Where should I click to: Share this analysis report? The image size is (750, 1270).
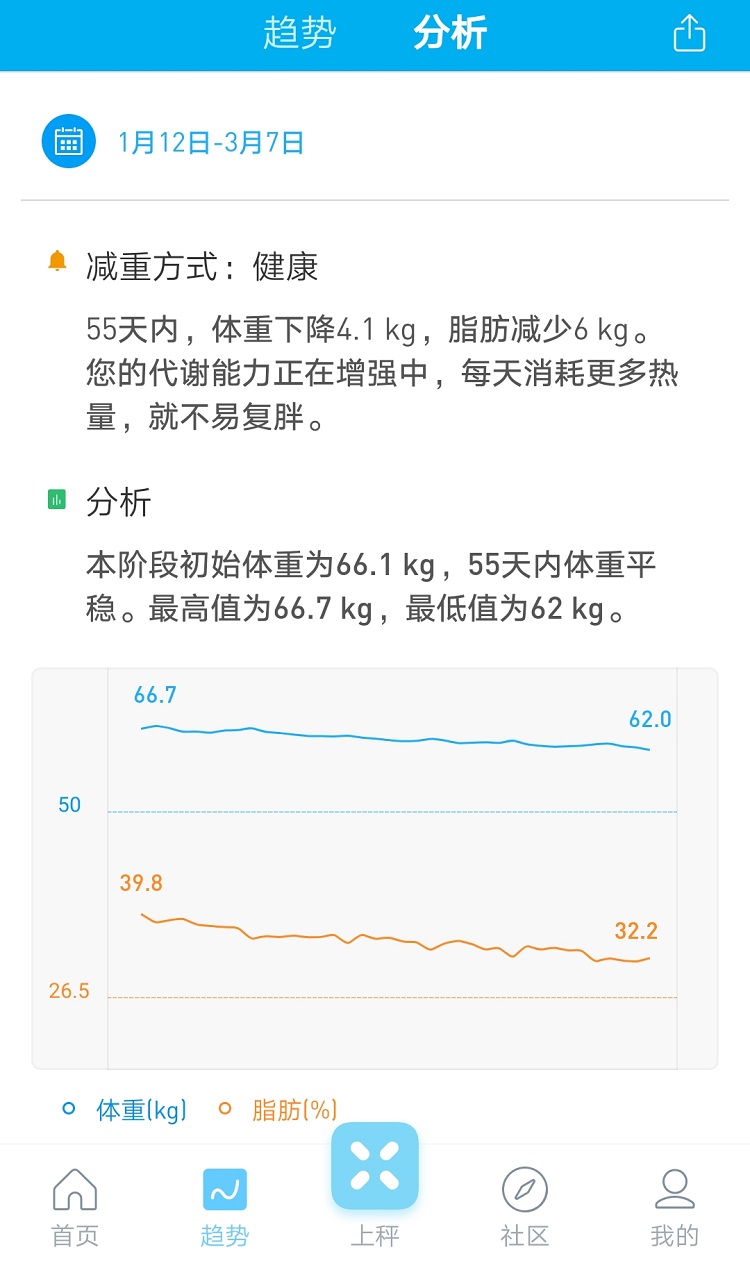(690, 34)
